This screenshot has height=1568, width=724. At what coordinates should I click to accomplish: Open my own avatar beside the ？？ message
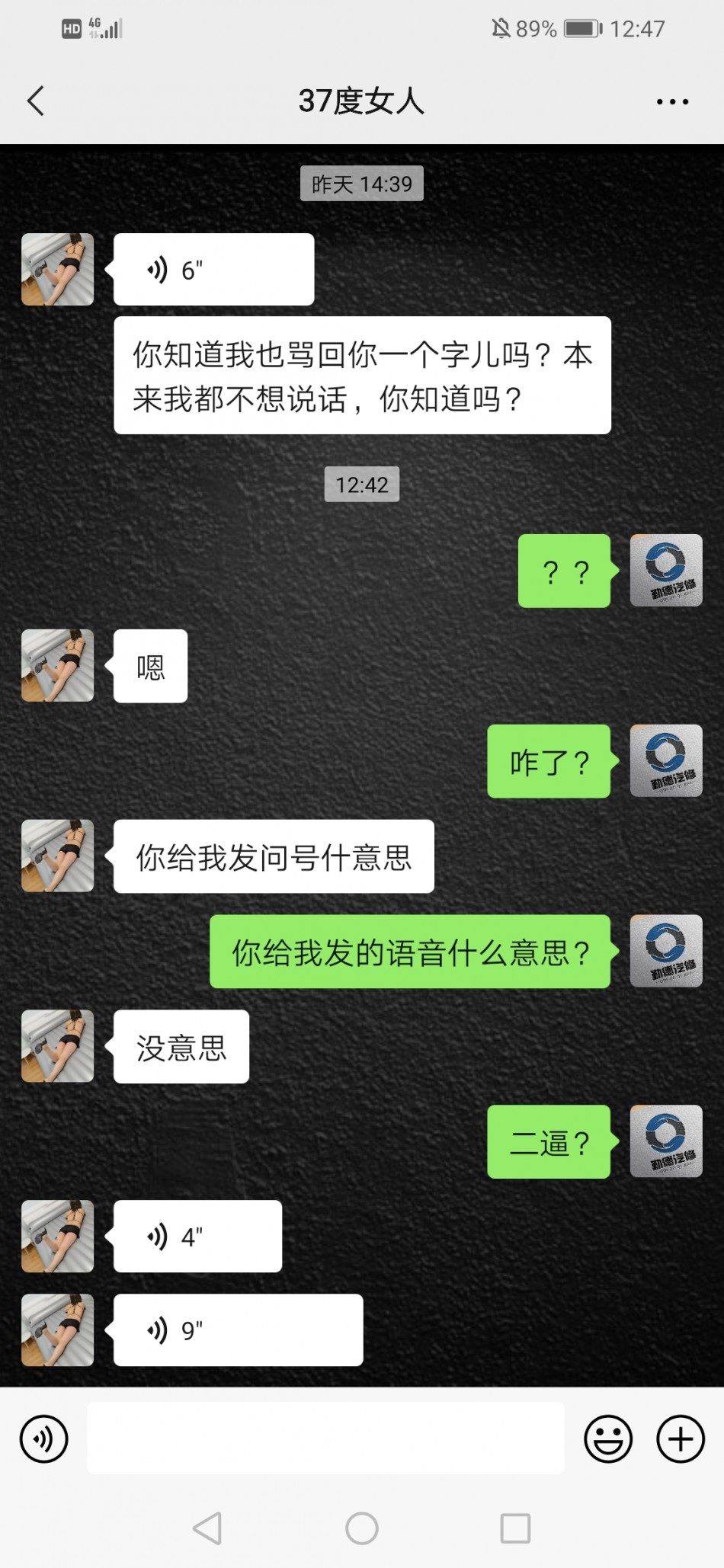coord(665,571)
